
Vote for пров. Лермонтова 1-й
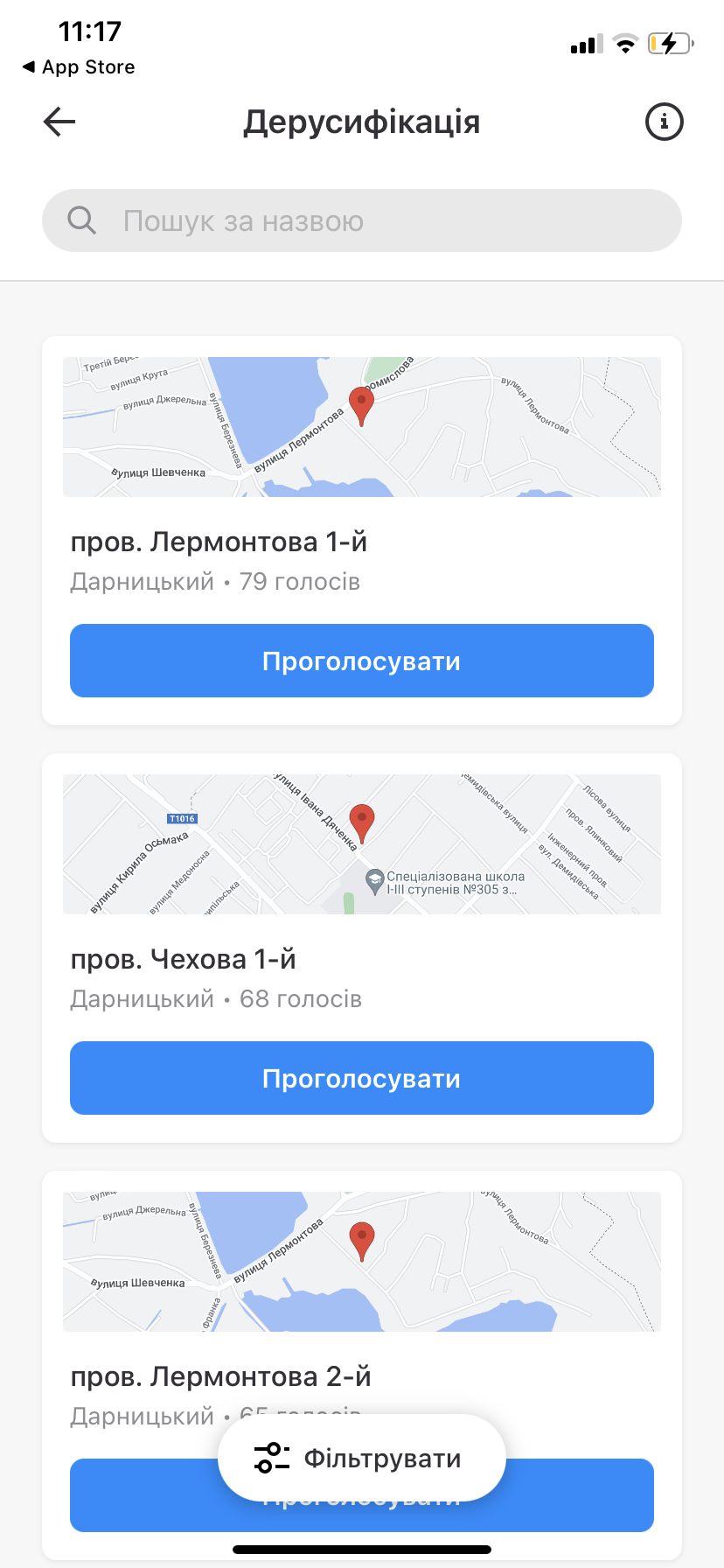coord(362,661)
